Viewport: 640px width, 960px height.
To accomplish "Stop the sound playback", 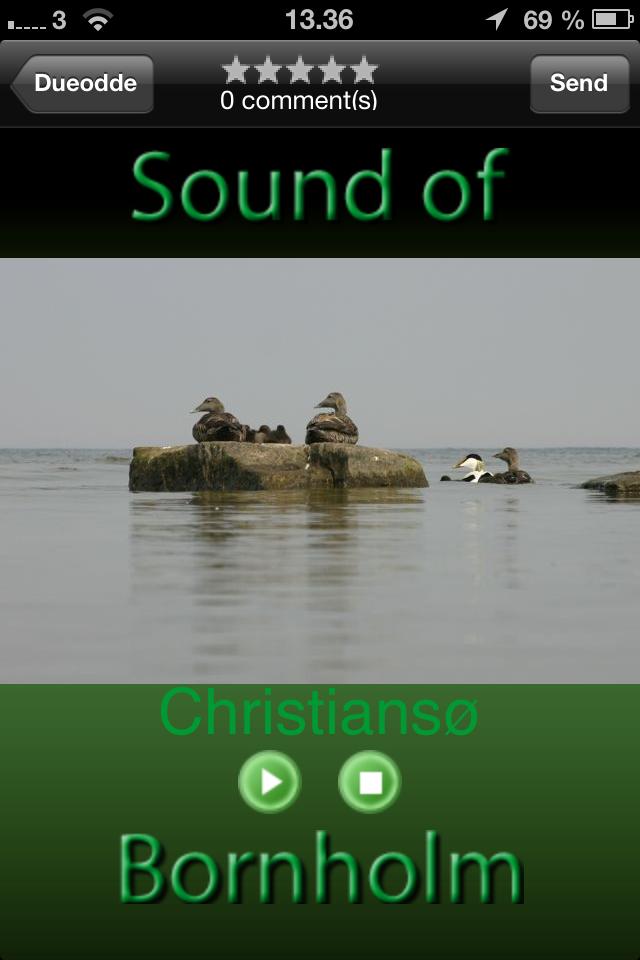I will 370,782.
